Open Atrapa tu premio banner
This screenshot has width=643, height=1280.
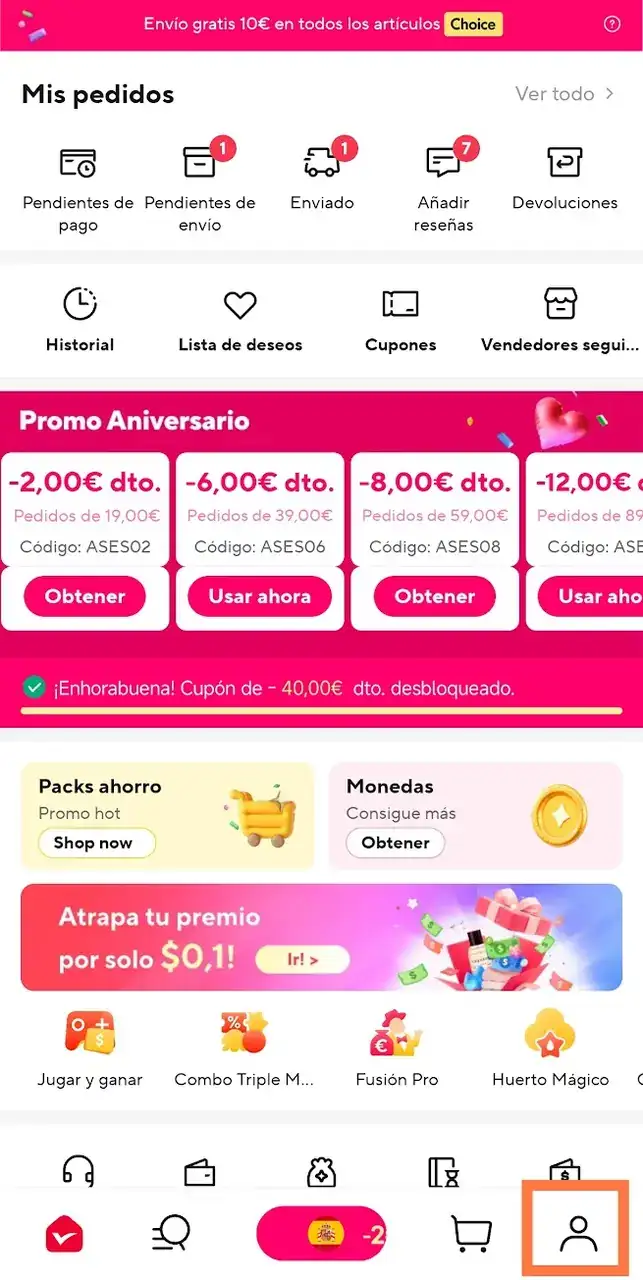tap(321, 937)
